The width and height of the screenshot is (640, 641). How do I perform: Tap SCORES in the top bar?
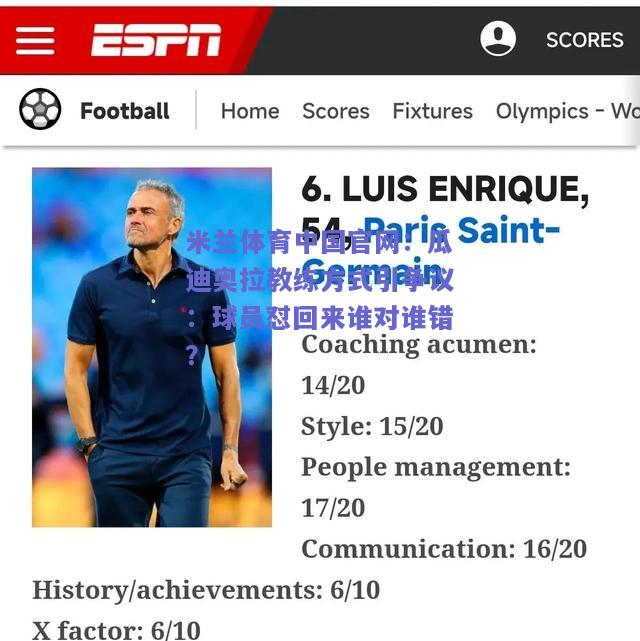(584, 40)
